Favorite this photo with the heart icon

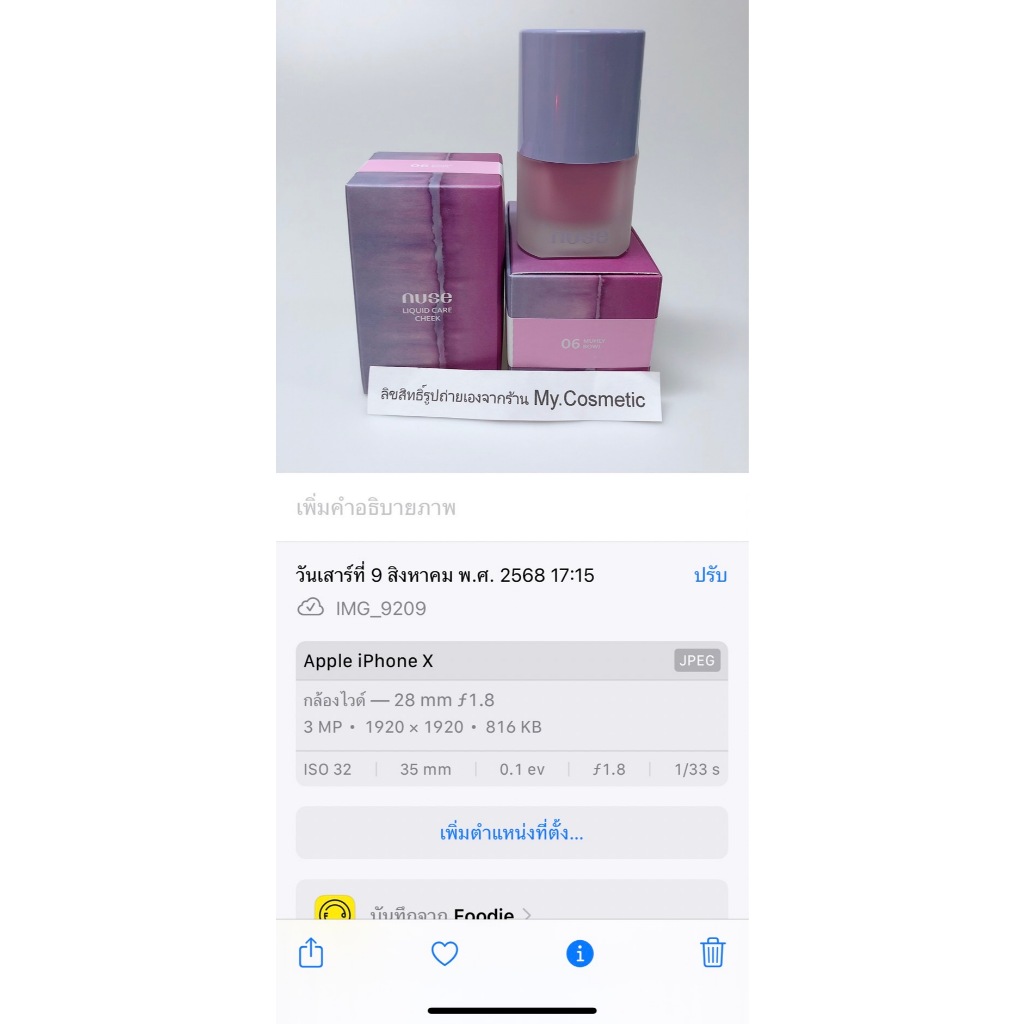pyautogui.click(x=445, y=953)
